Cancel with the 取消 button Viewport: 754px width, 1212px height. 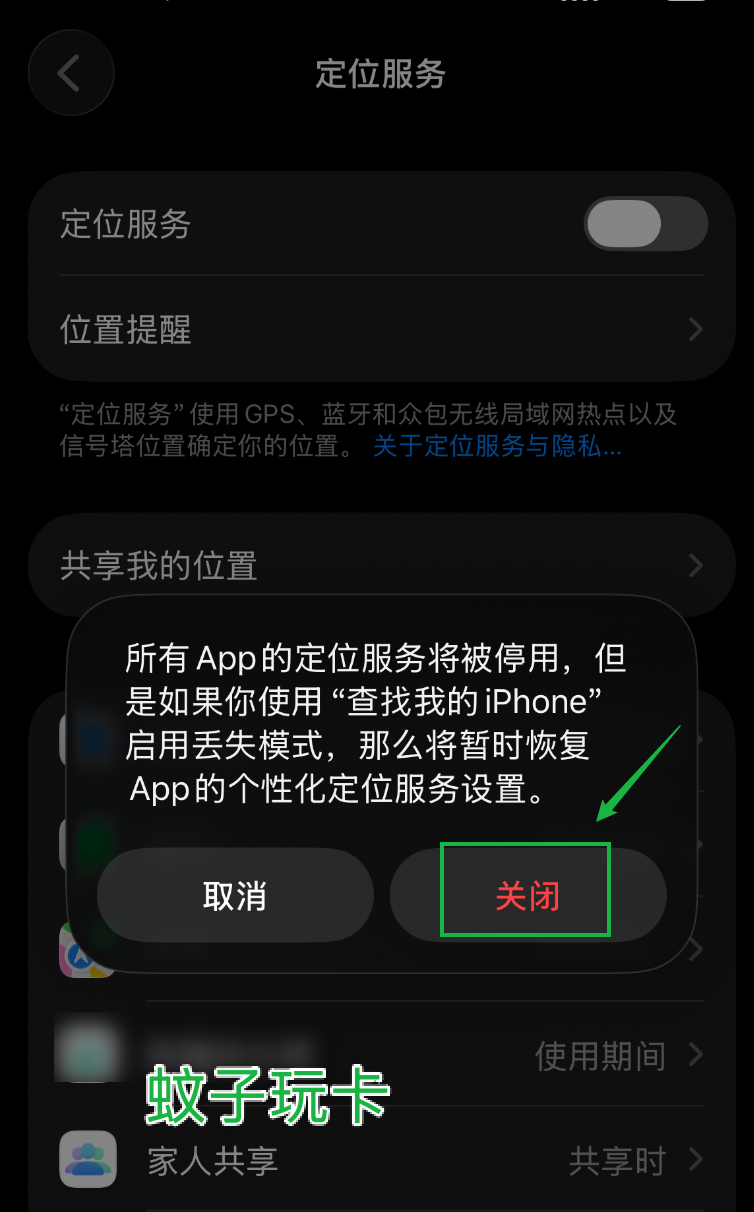[235, 895]
